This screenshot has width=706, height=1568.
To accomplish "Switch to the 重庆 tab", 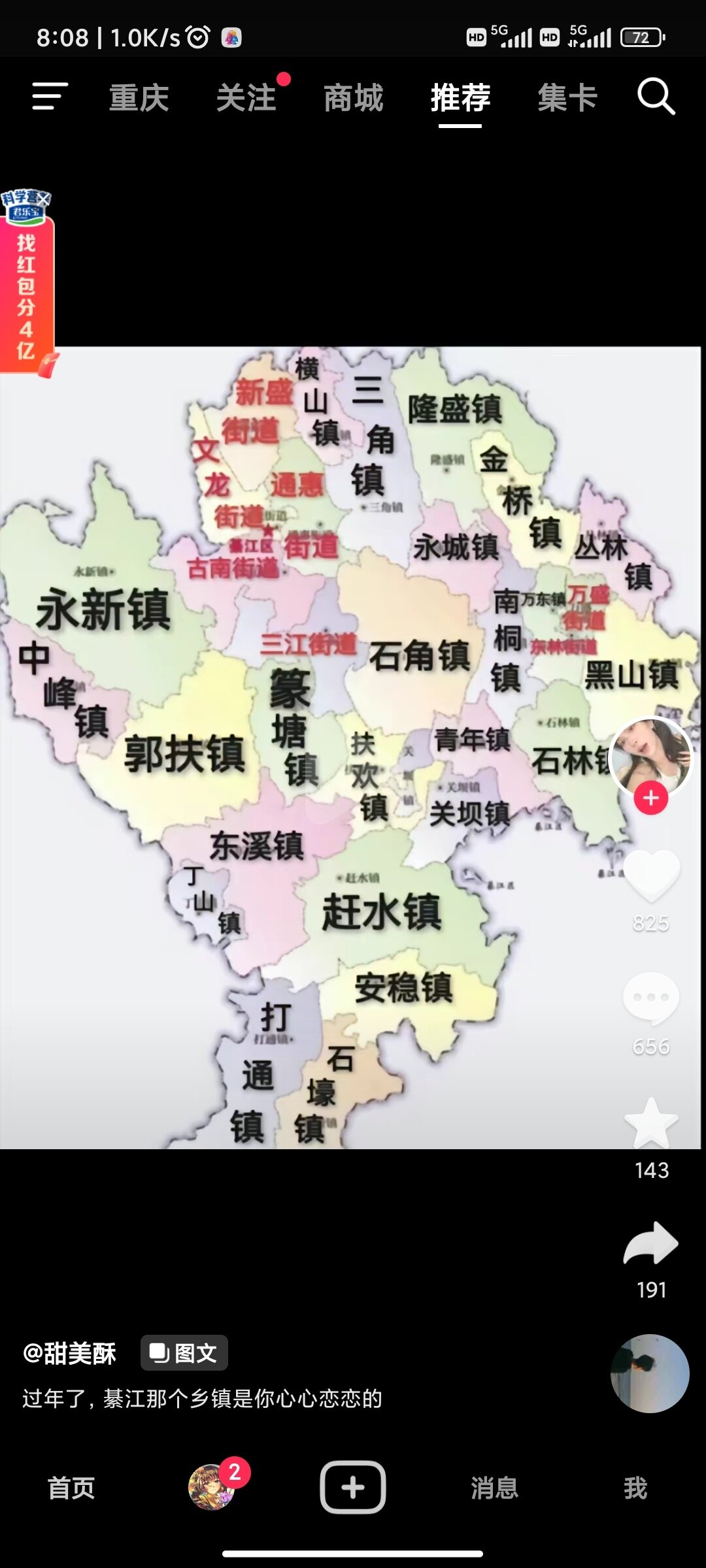I will tap(139, 98).
